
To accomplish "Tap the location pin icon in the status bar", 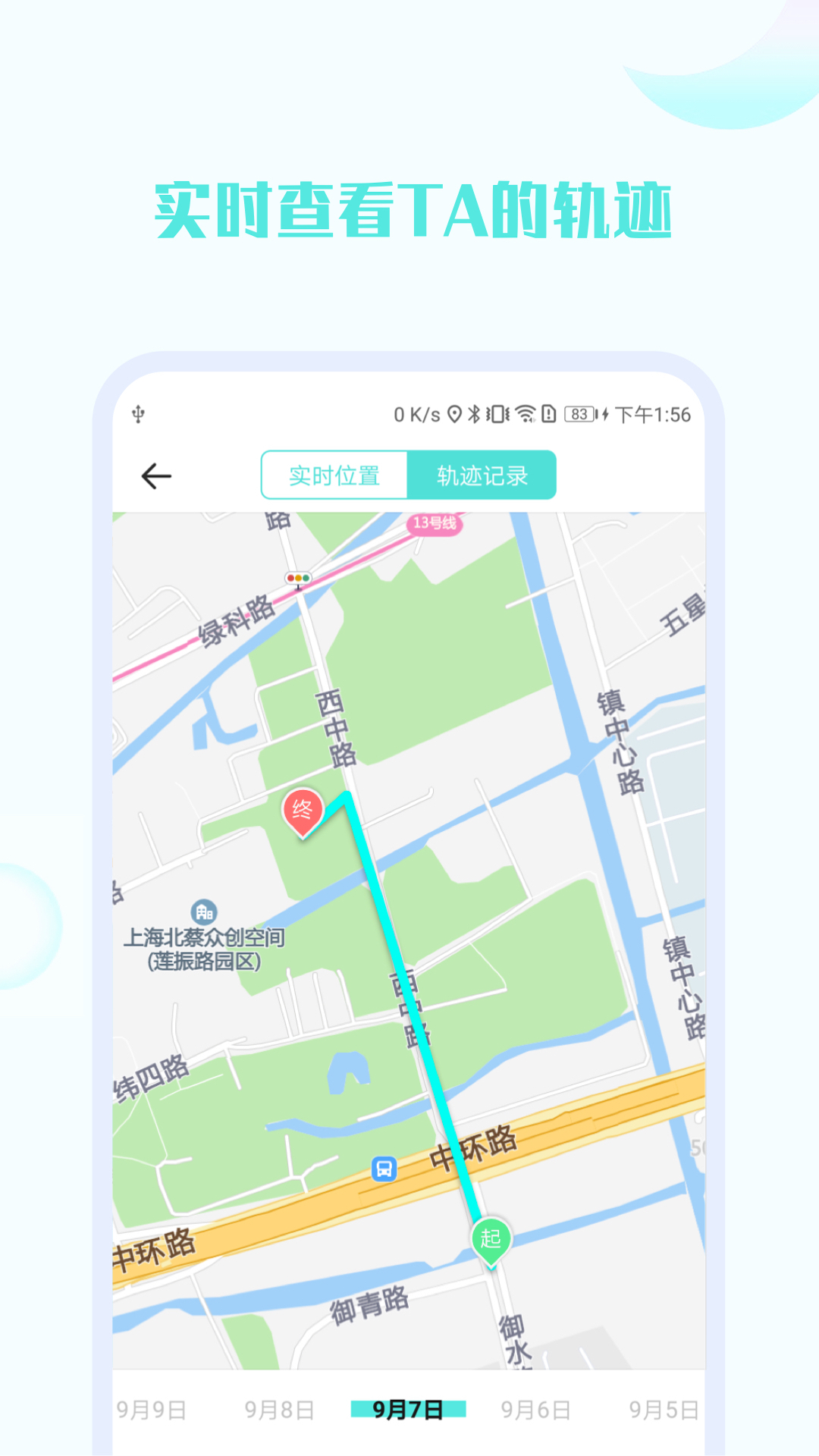I will (x=455, y=413).
